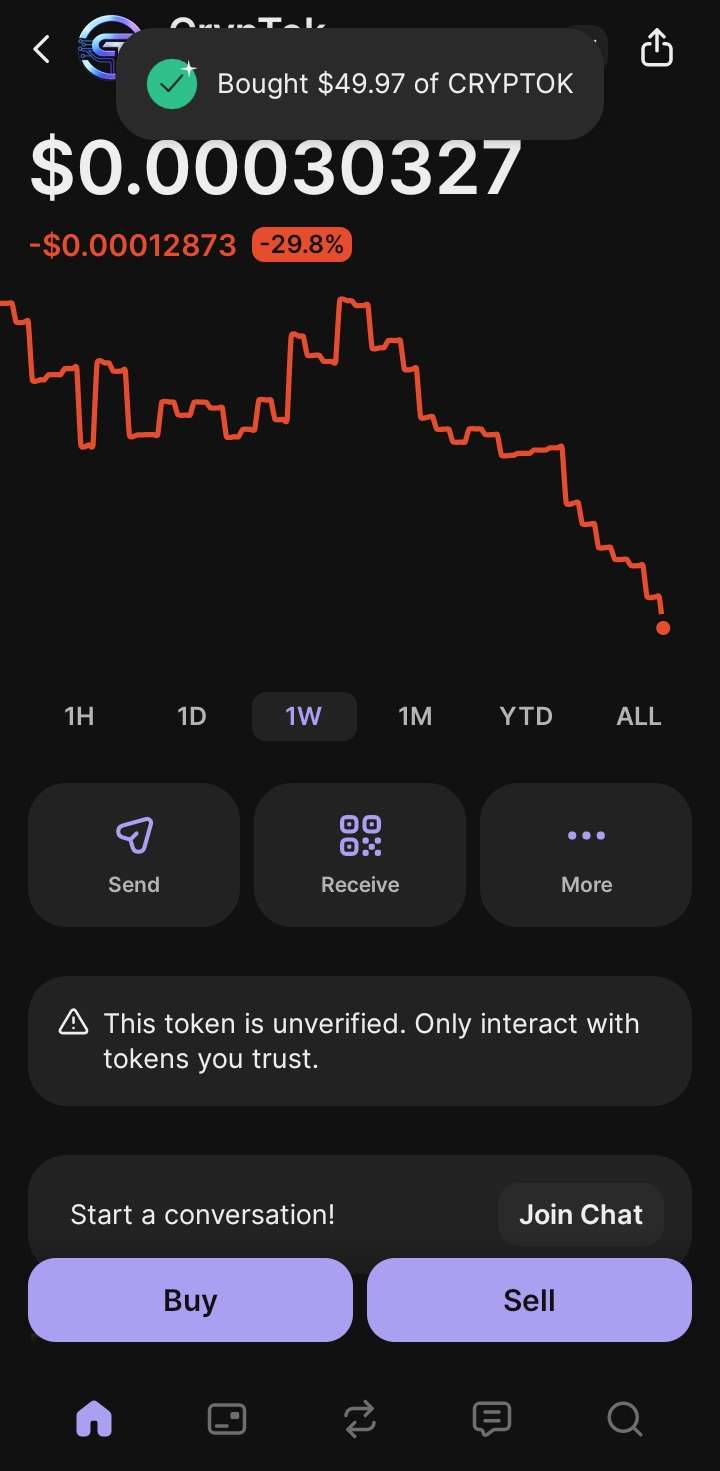Go back using the top-left arrow

tap(41, 49)
